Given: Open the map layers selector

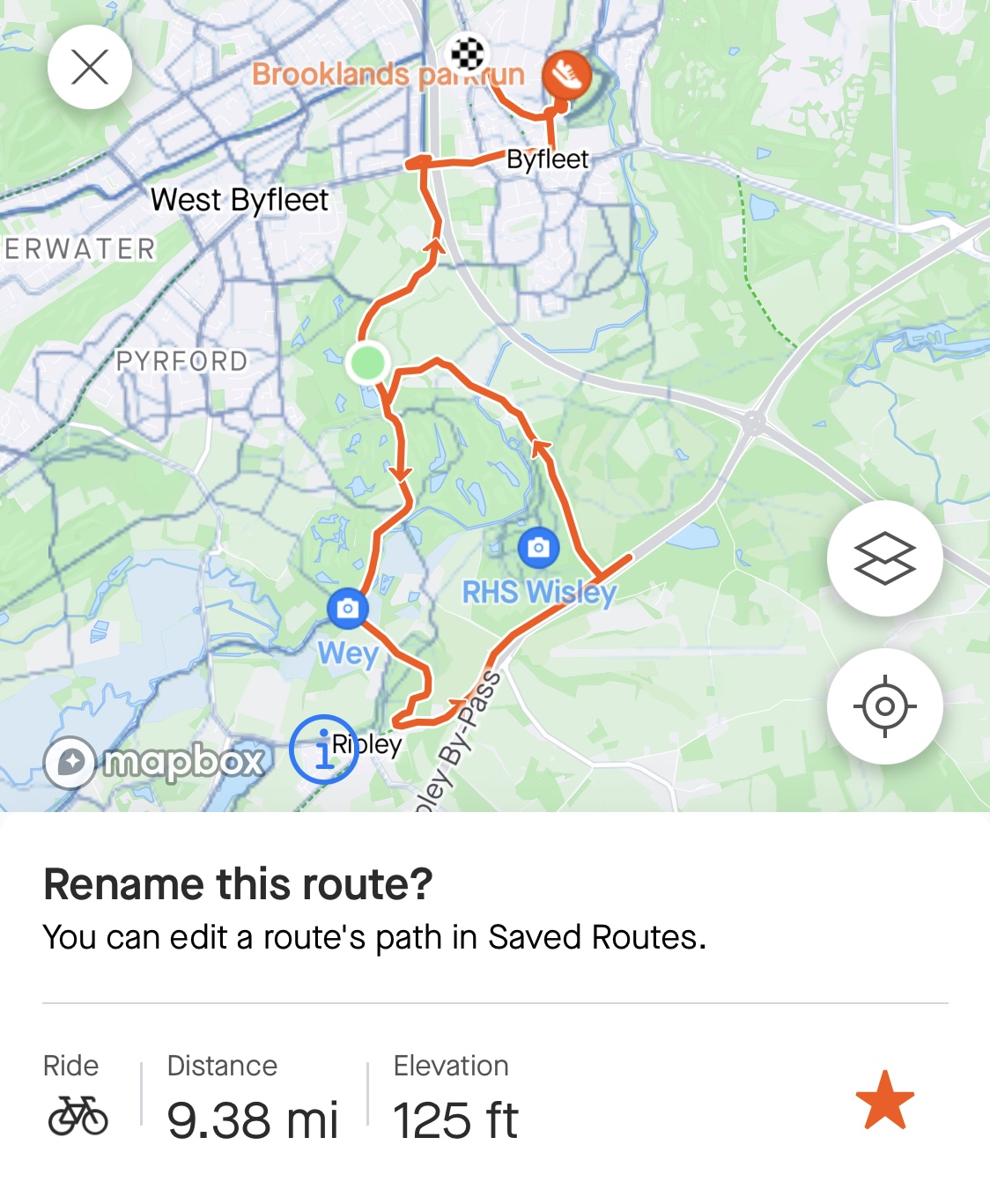Looking at the screenshot, I should 884,558.
